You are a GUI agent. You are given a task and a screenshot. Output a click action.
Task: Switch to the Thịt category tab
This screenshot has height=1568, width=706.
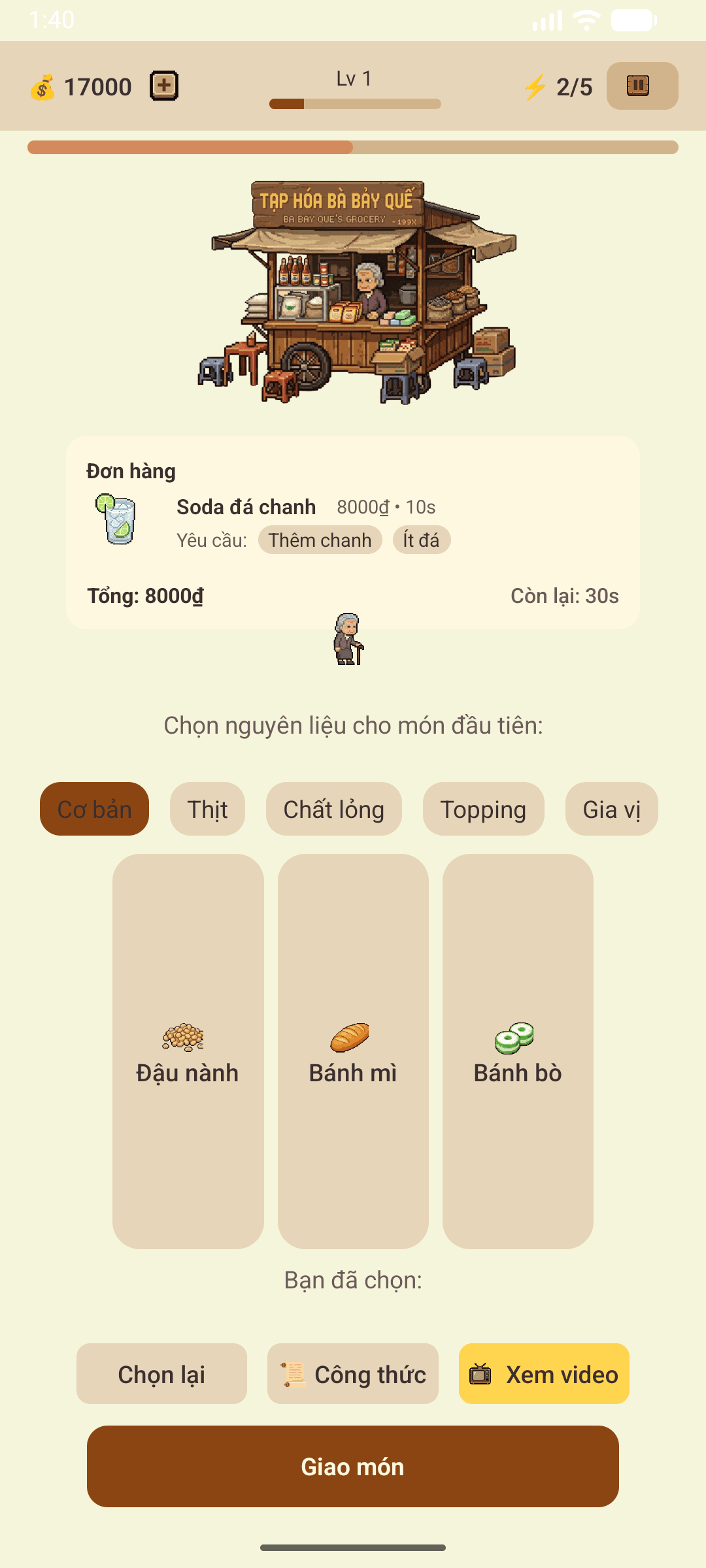tap(207, 809)
